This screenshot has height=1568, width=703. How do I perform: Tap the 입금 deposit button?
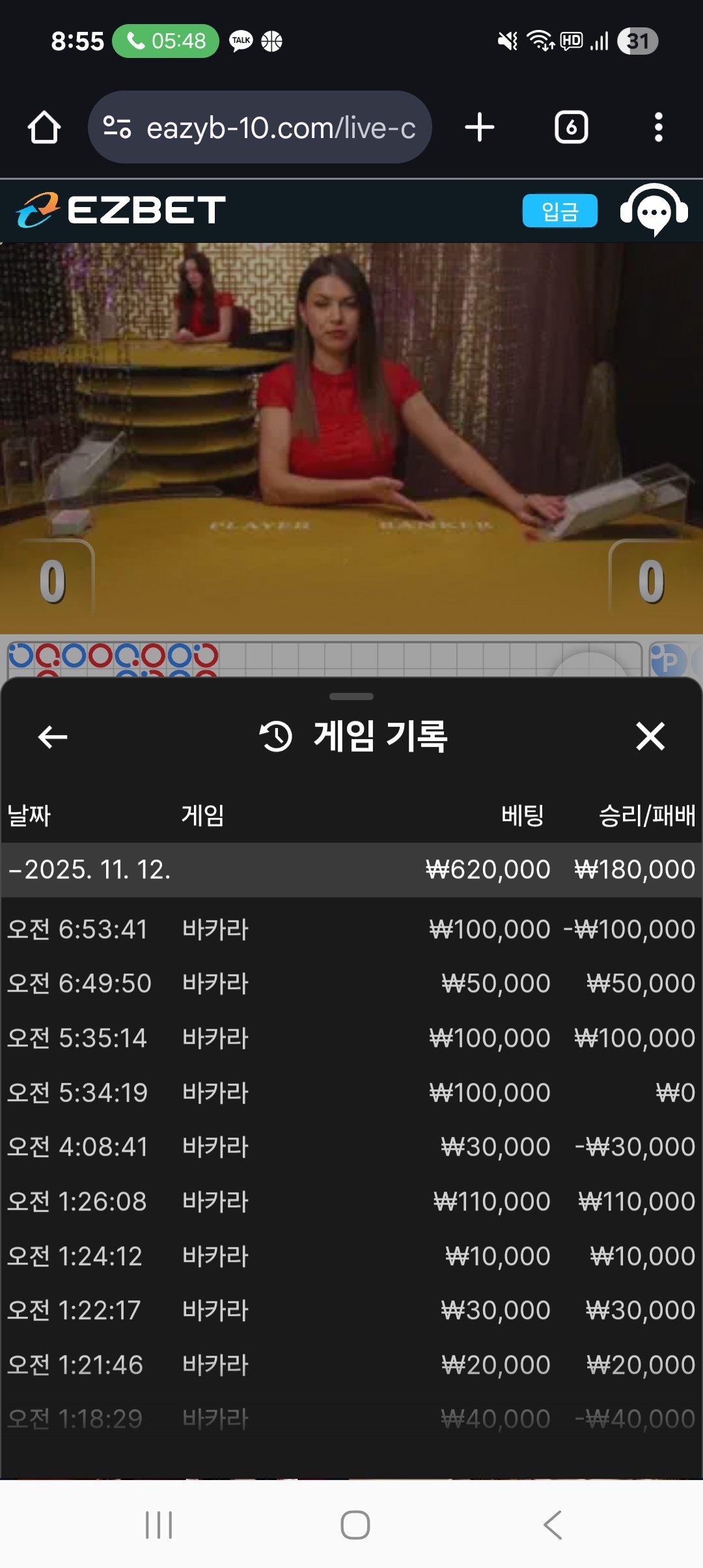coord(559,211)
